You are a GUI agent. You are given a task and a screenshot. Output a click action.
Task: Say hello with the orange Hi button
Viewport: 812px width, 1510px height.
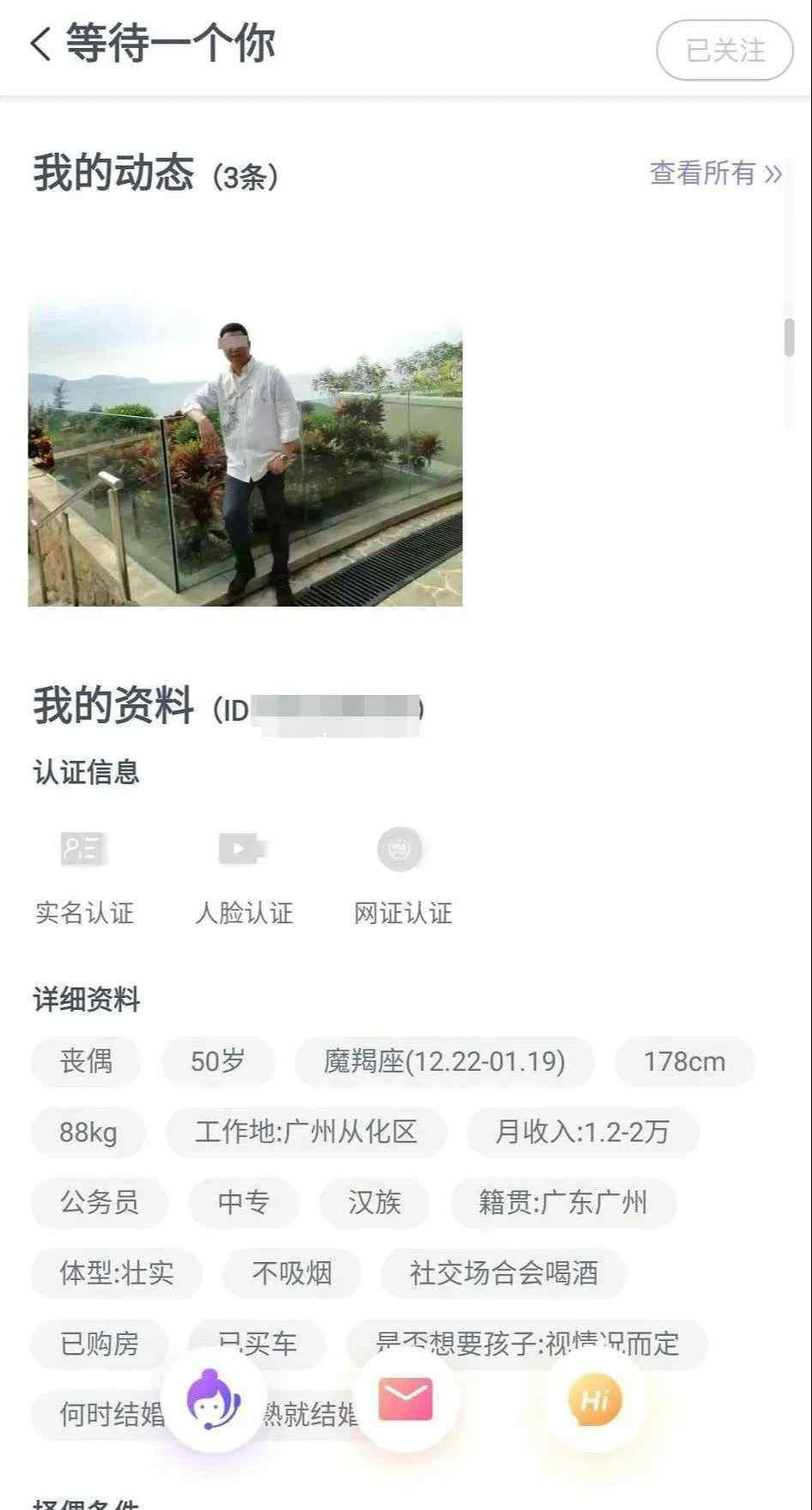pos(595,1400)
